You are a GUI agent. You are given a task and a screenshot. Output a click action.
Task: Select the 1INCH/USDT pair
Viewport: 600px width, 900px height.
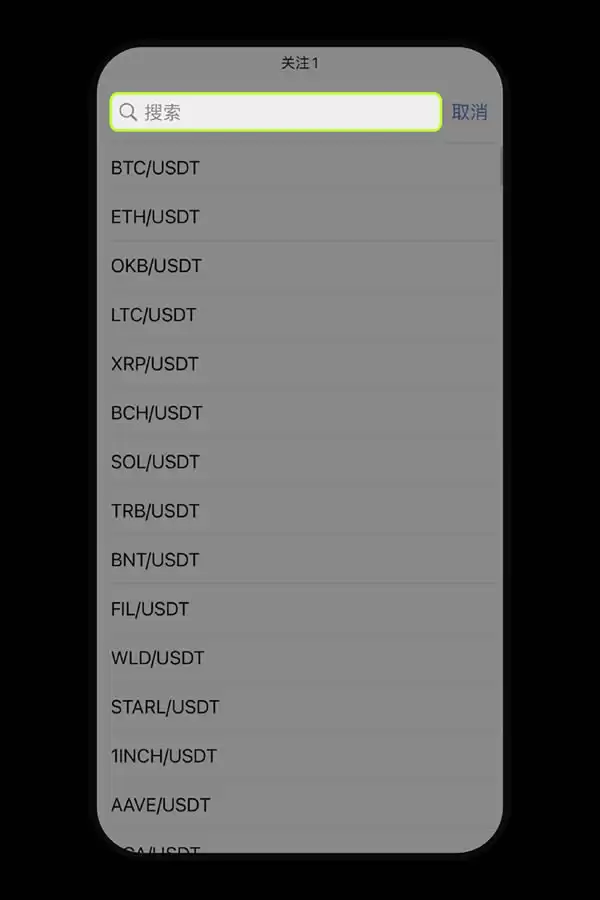(x=164, y=756)
